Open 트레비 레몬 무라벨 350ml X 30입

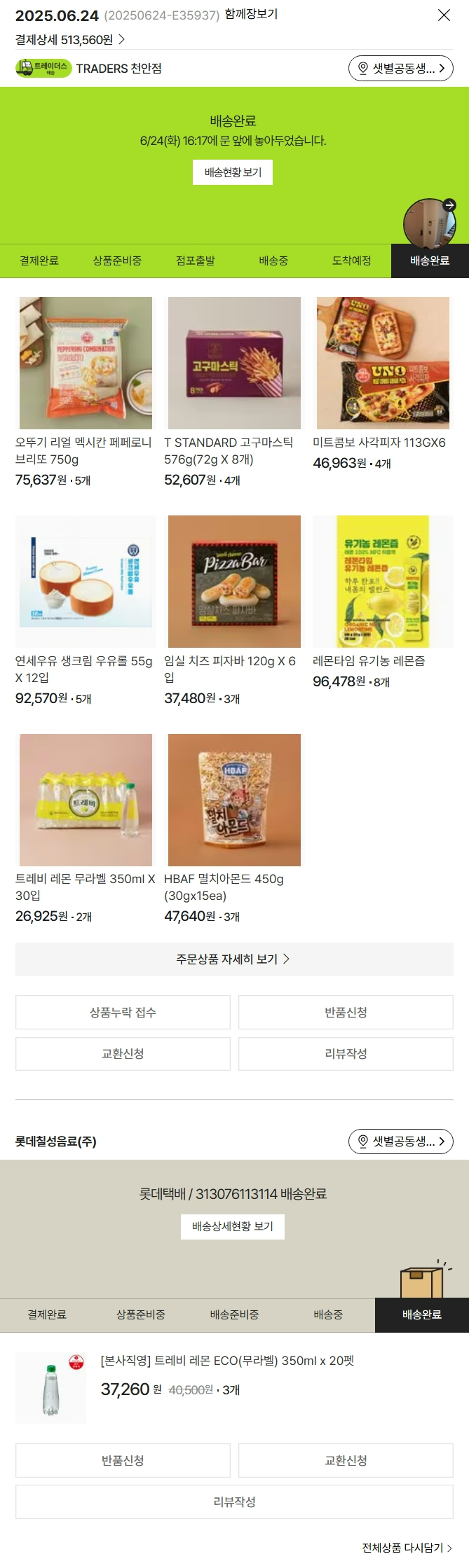[x=86, y=800]
